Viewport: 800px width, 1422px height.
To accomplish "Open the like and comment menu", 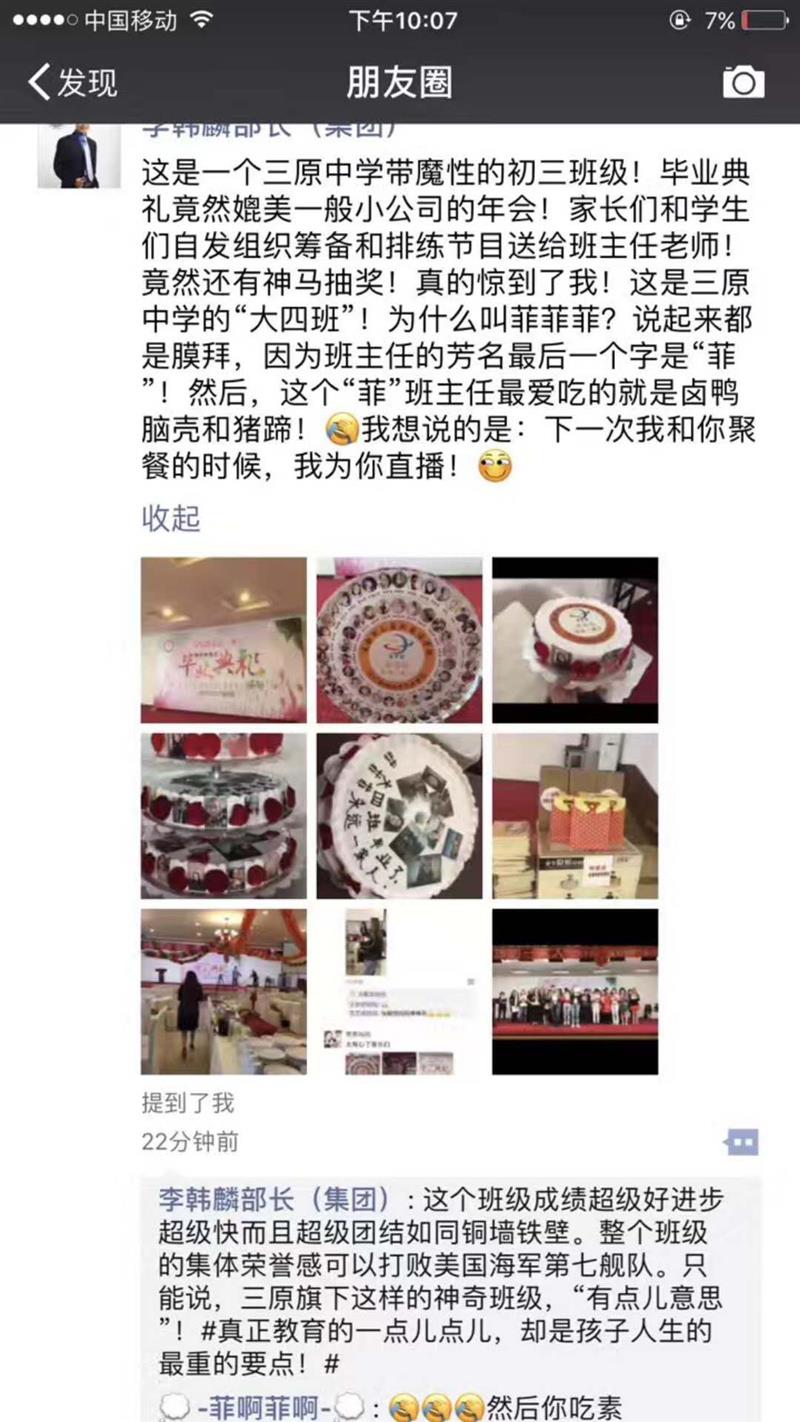I will click(x=741, y=1142).
